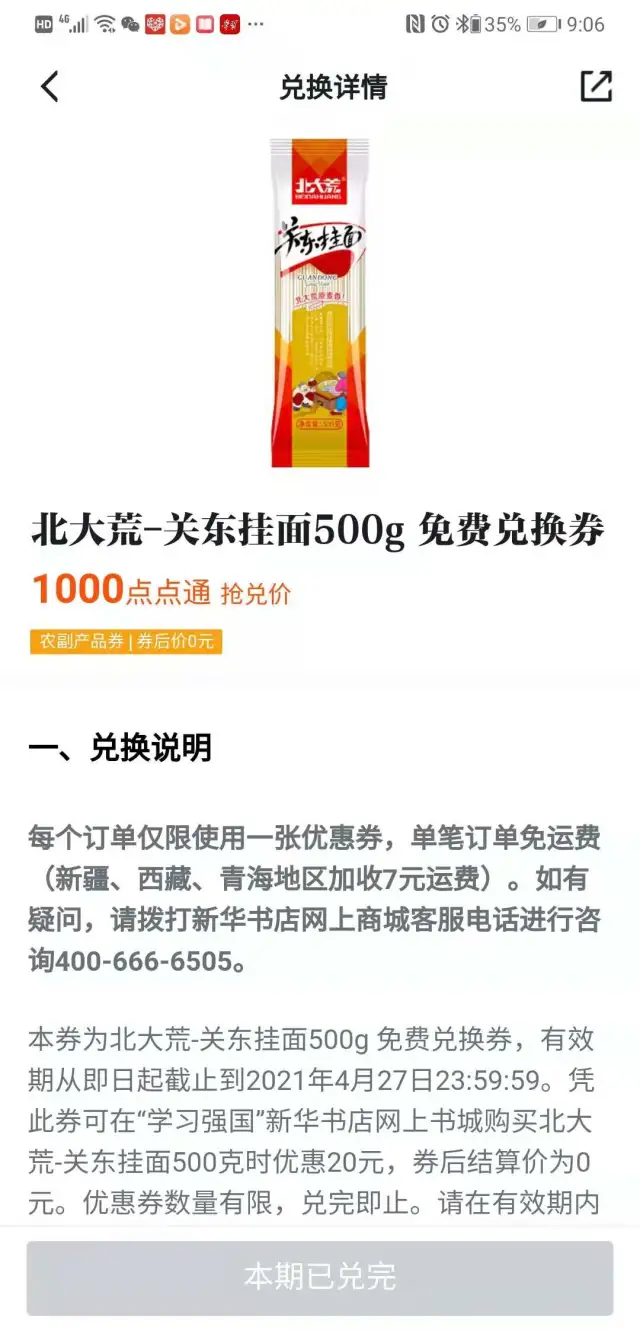View the 关东挂面 product image
The image size is (640, 1330).
click(x=320, y=303)
